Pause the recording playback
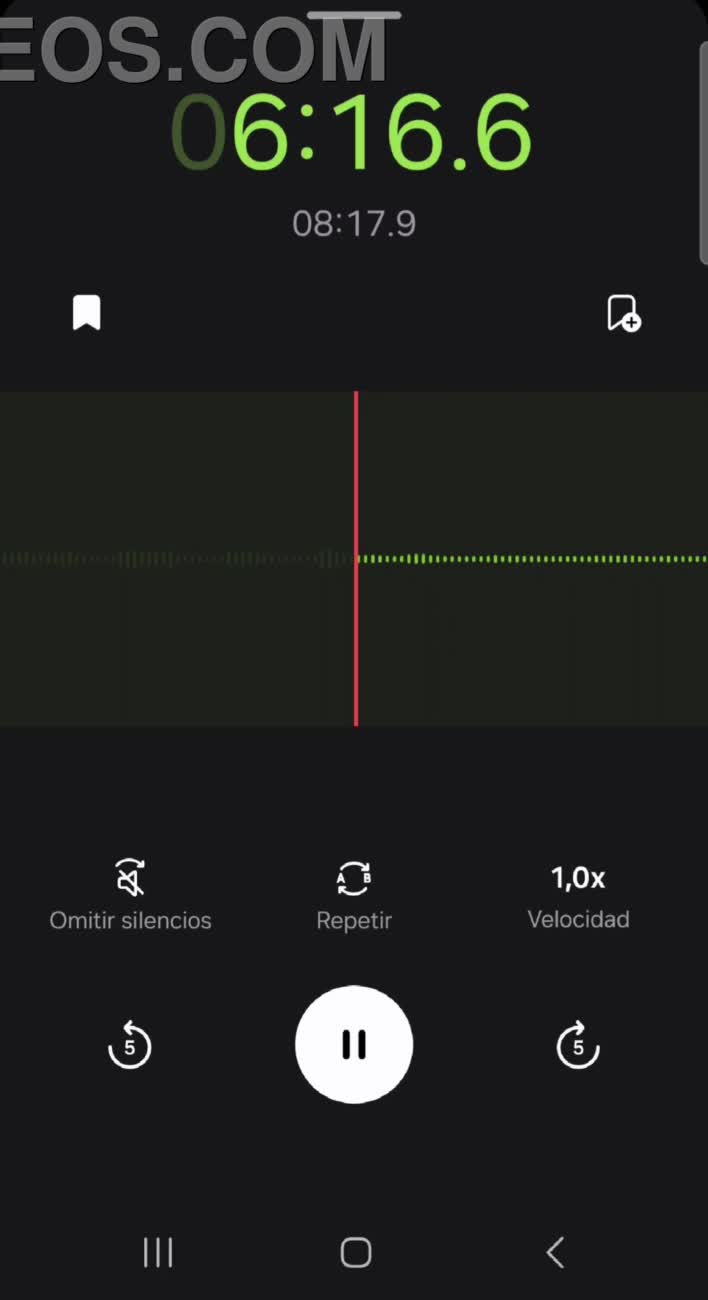708x1300 pixels. (x=353, y=1045)
